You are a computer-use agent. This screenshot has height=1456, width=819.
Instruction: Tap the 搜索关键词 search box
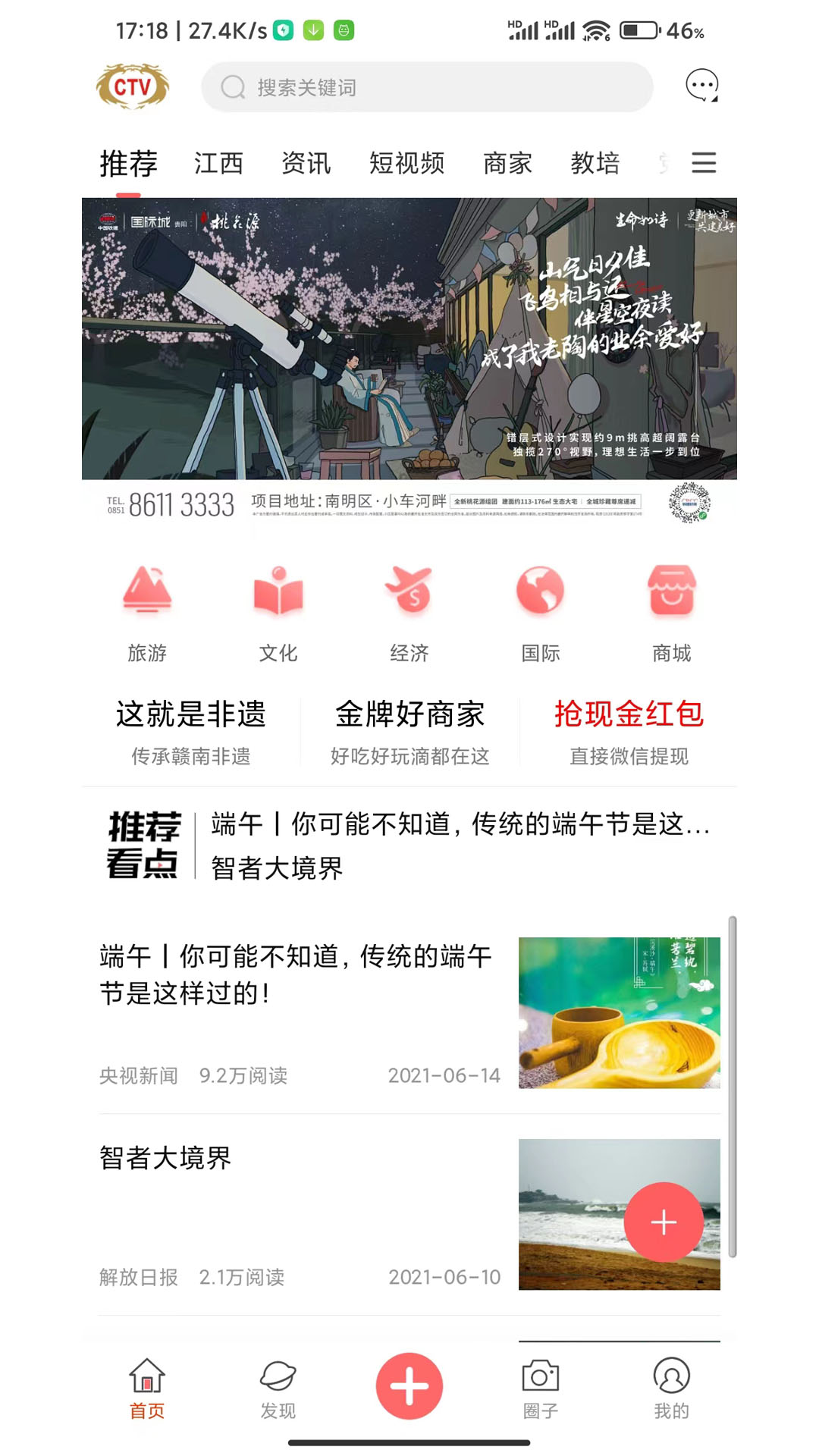[x=426, y=87]
